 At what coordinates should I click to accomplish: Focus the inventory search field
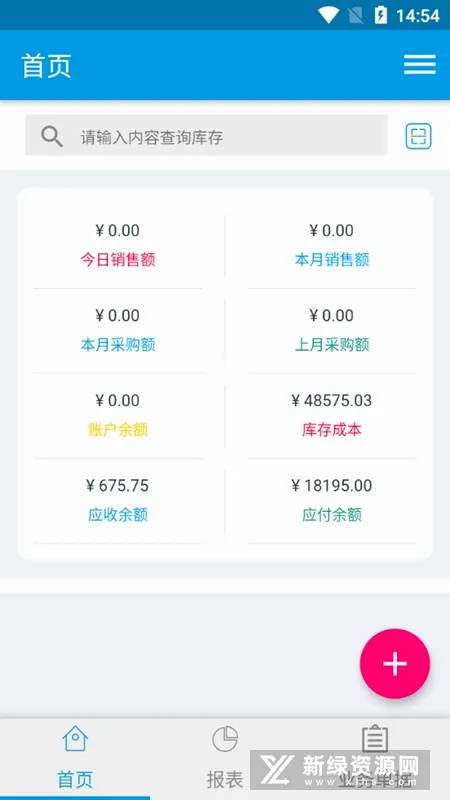coord(206,135)
